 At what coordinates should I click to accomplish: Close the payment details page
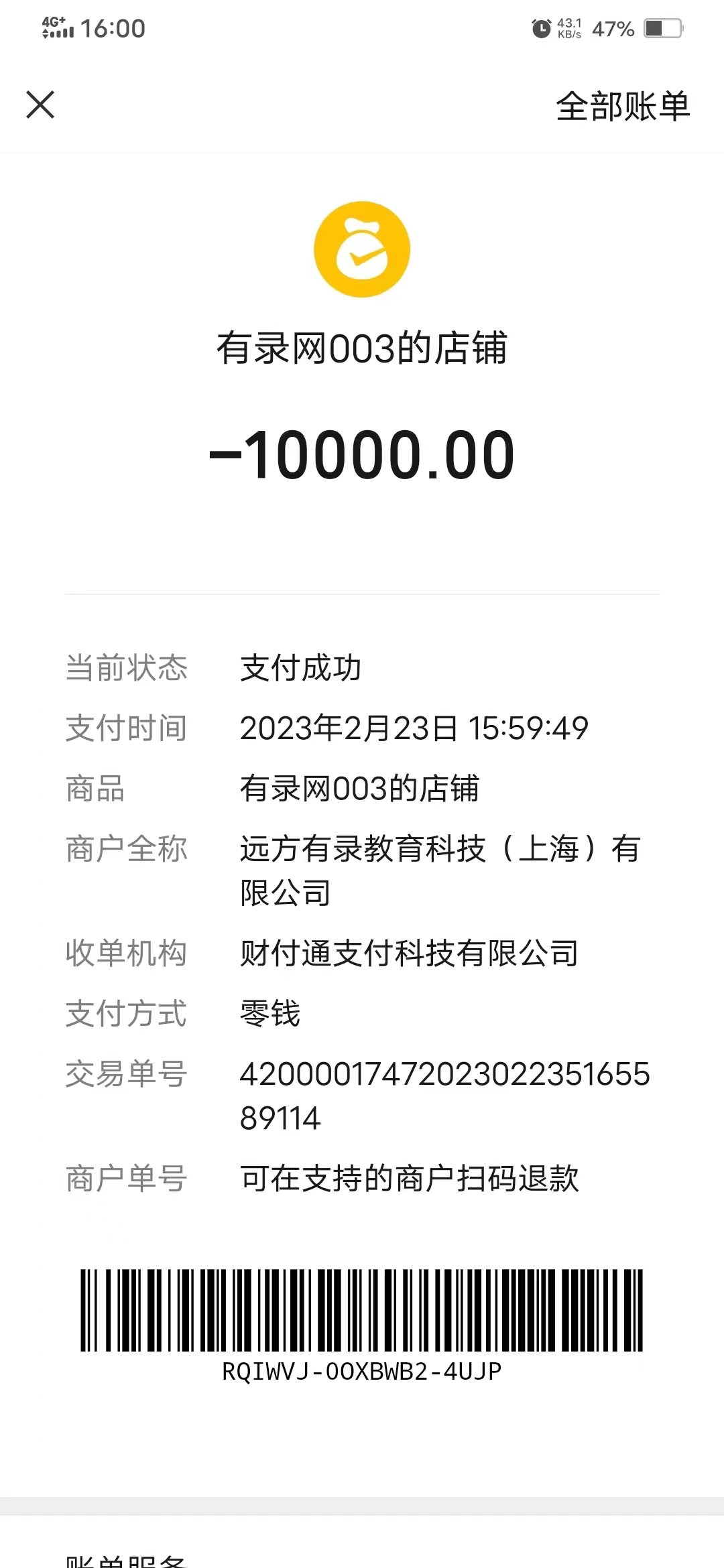pos(40,105)
